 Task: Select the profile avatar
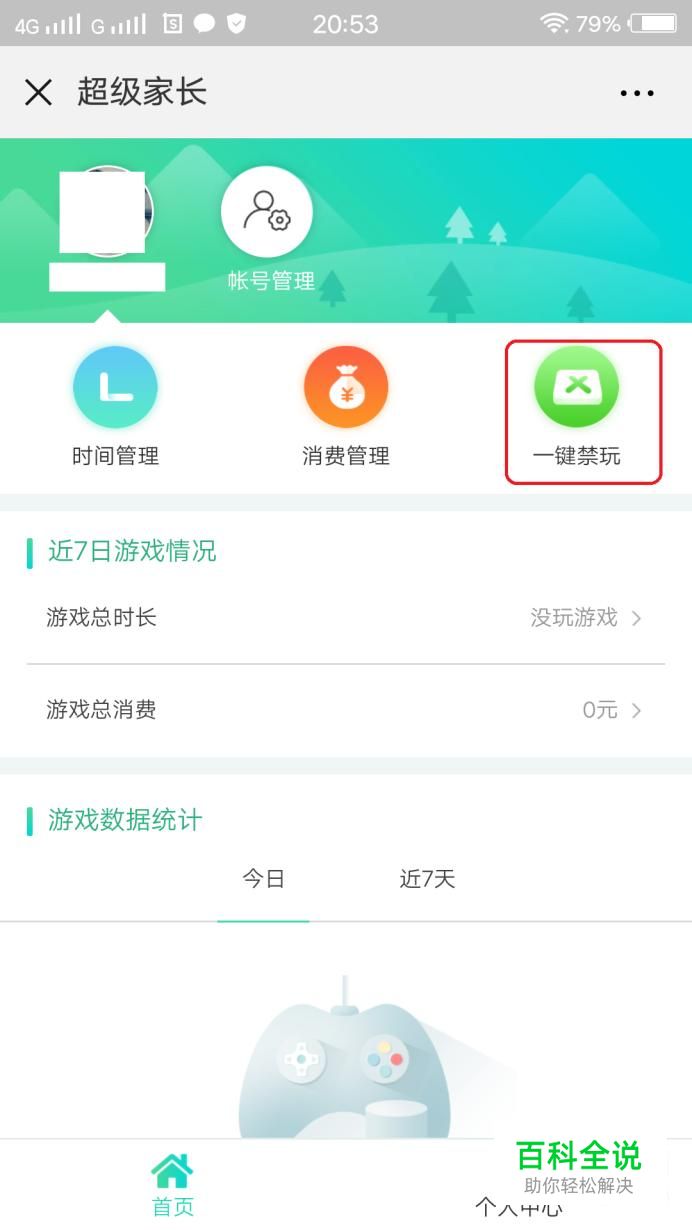(x=107, y=212)
